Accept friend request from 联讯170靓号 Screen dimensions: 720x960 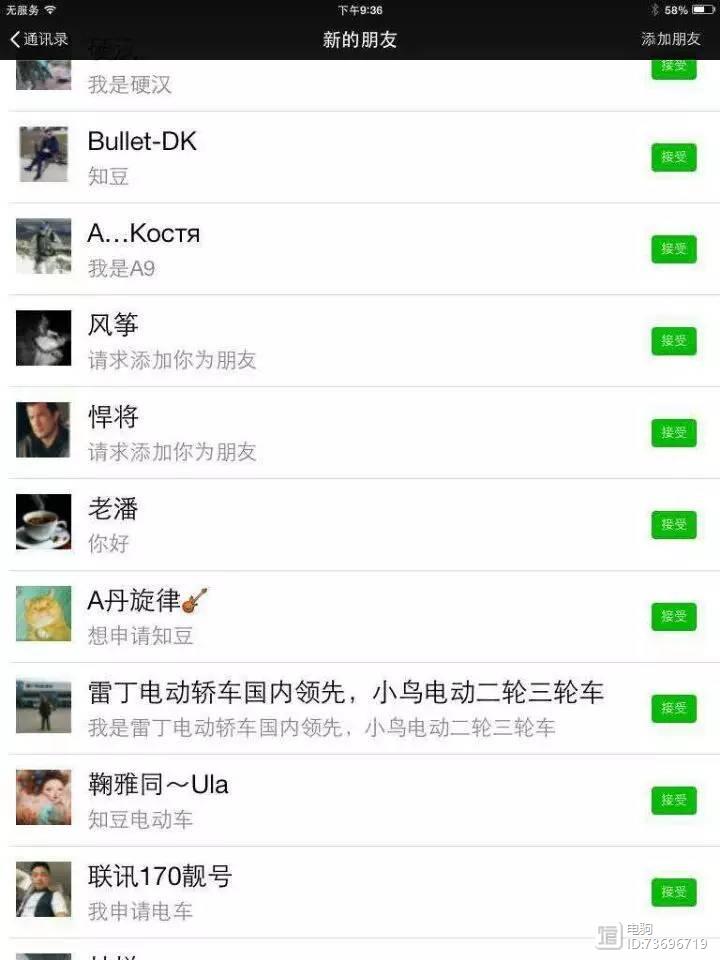673,891
